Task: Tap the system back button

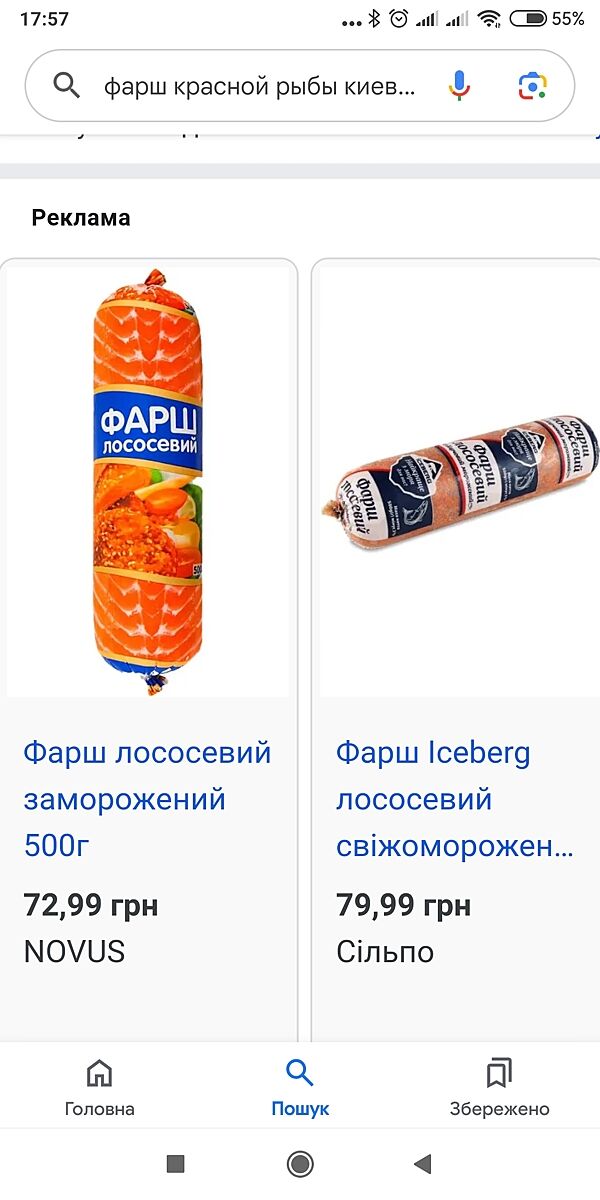Action: tap(422, 1163)
